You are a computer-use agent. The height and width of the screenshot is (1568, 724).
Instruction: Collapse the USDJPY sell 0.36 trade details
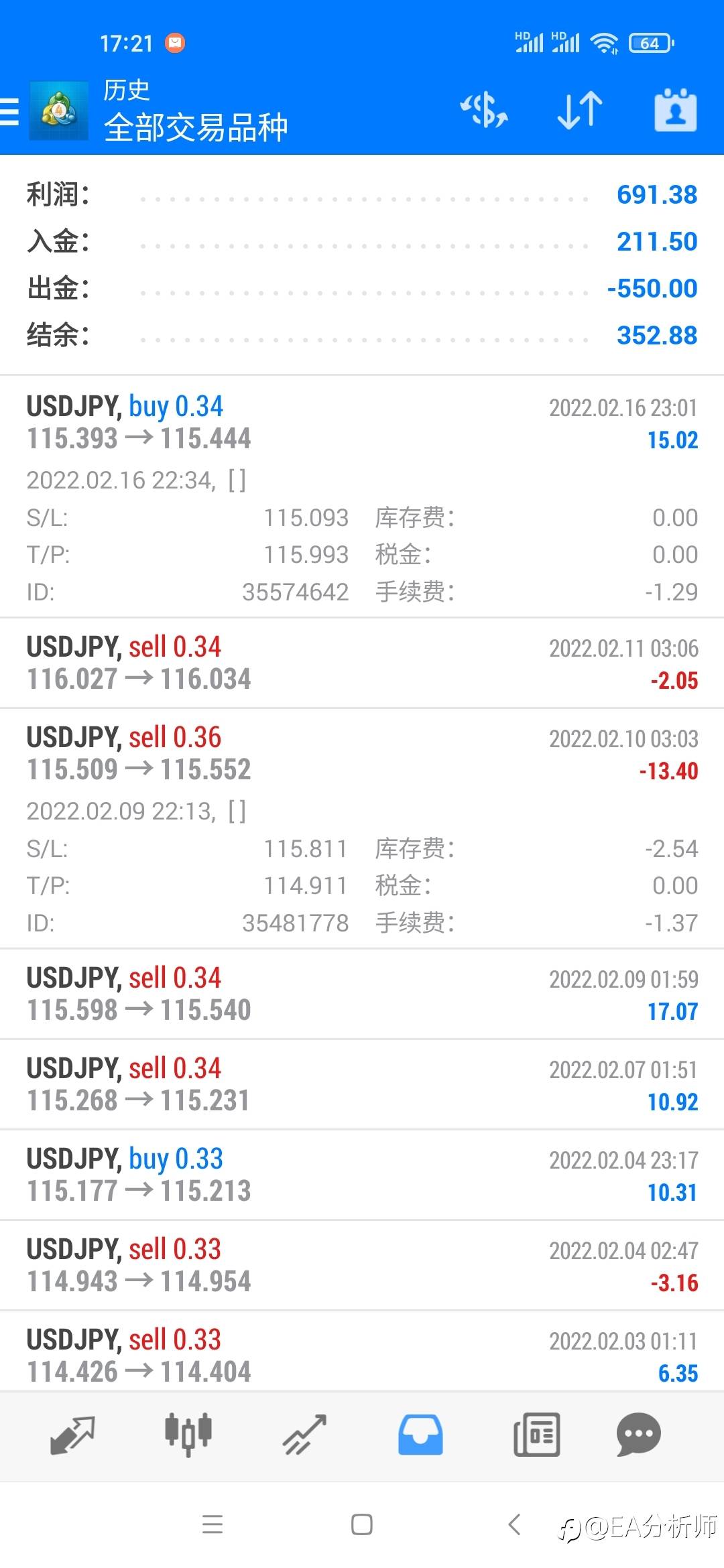click(362, 828)
